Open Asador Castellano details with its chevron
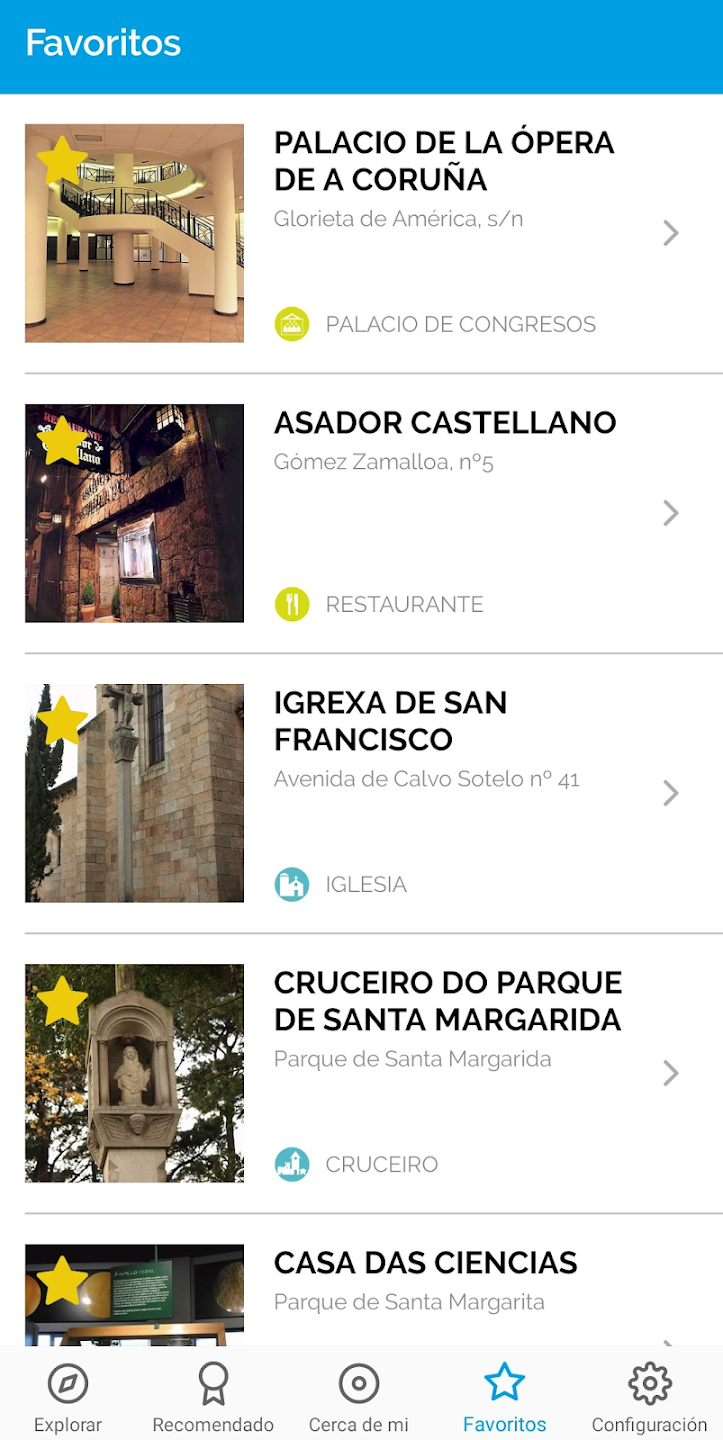The image size is (723, 1440). pyautogui.click(x=671, y=513)
